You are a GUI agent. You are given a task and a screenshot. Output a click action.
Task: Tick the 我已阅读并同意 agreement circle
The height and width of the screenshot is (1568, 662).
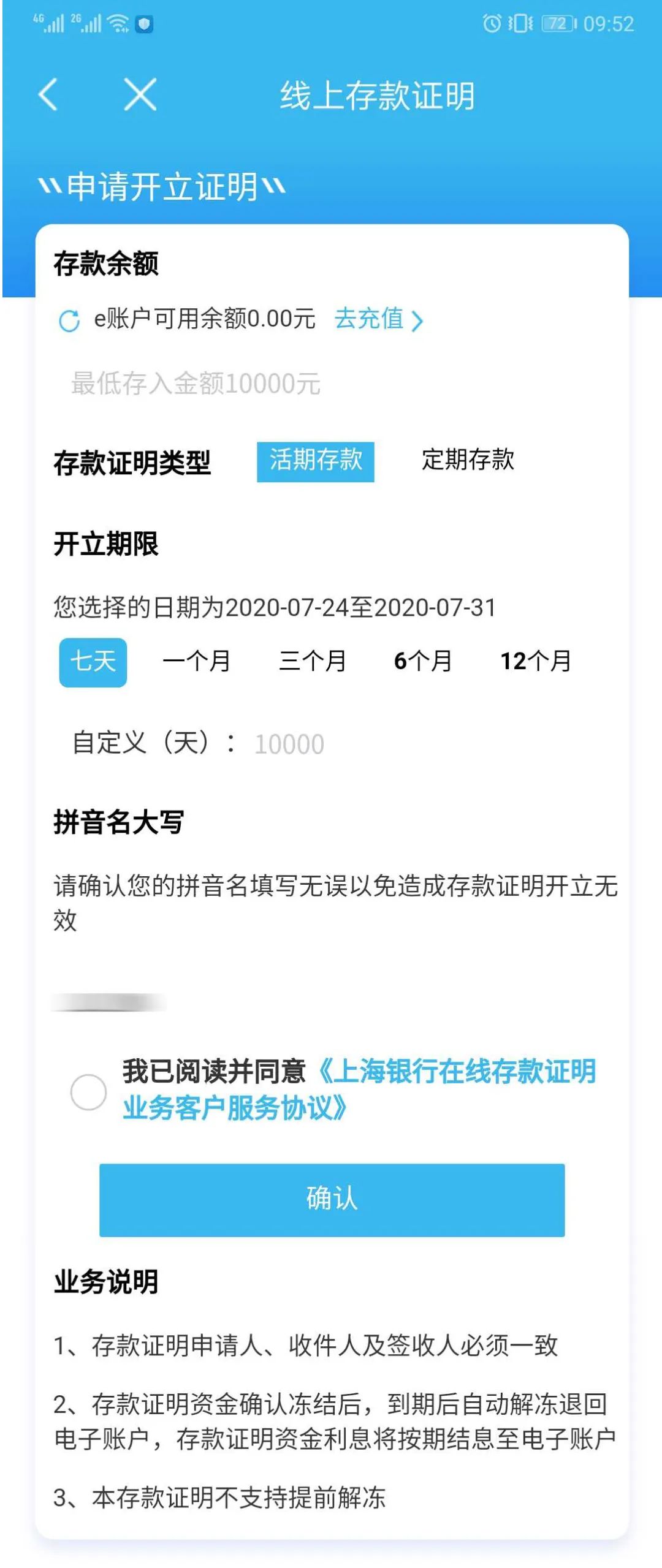click(89, 1091)
